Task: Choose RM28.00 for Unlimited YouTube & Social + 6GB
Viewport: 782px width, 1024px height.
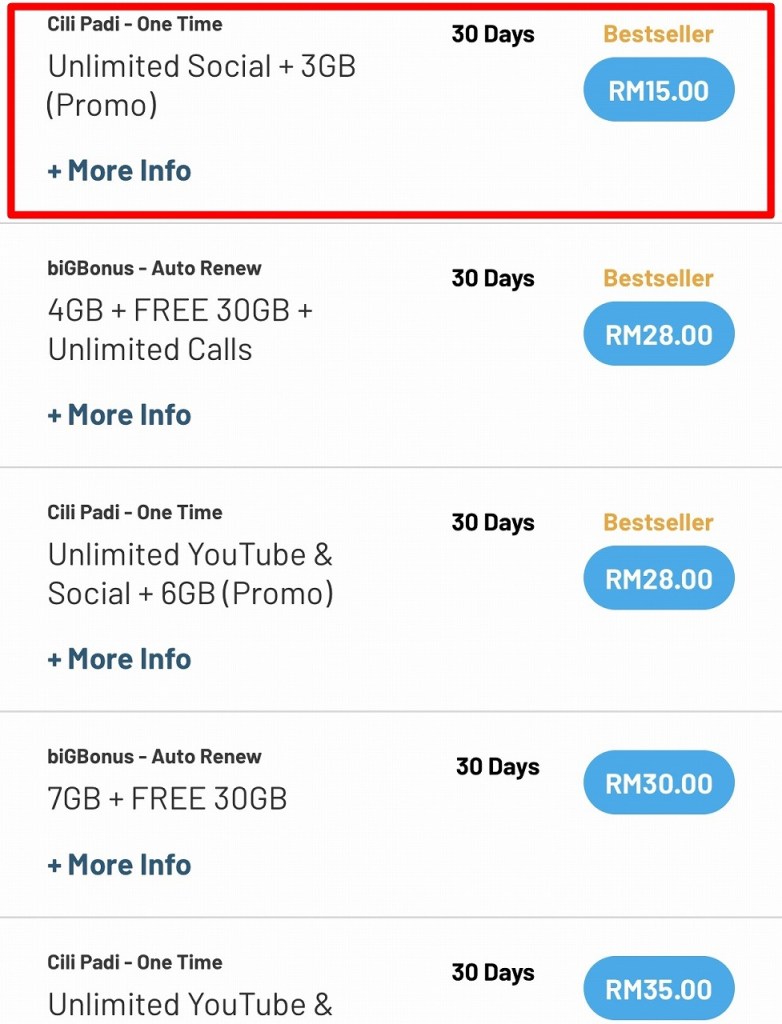Action: point(659,579)
